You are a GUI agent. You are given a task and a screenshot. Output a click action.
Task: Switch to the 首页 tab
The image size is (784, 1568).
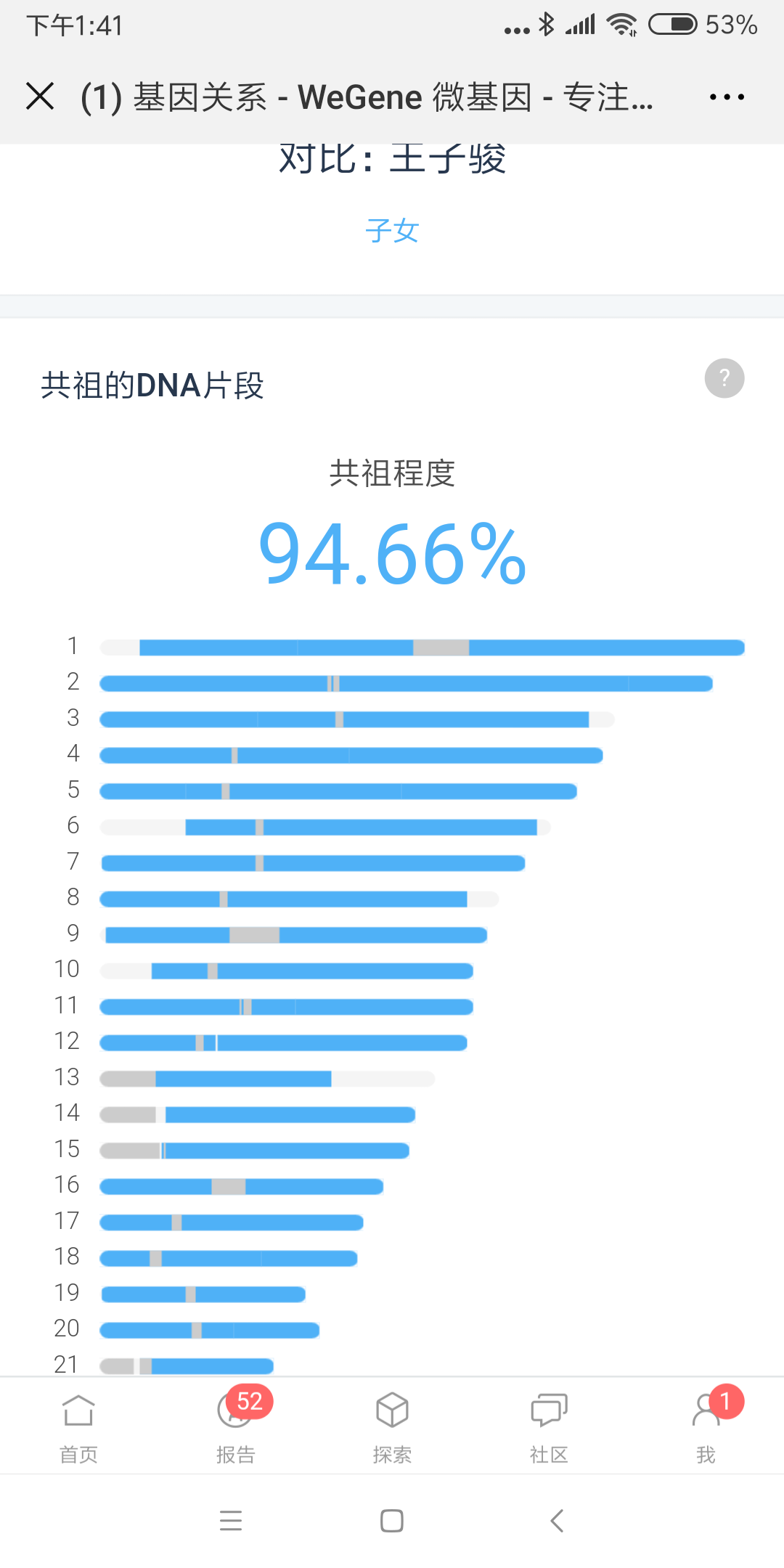click(78, 1428)
